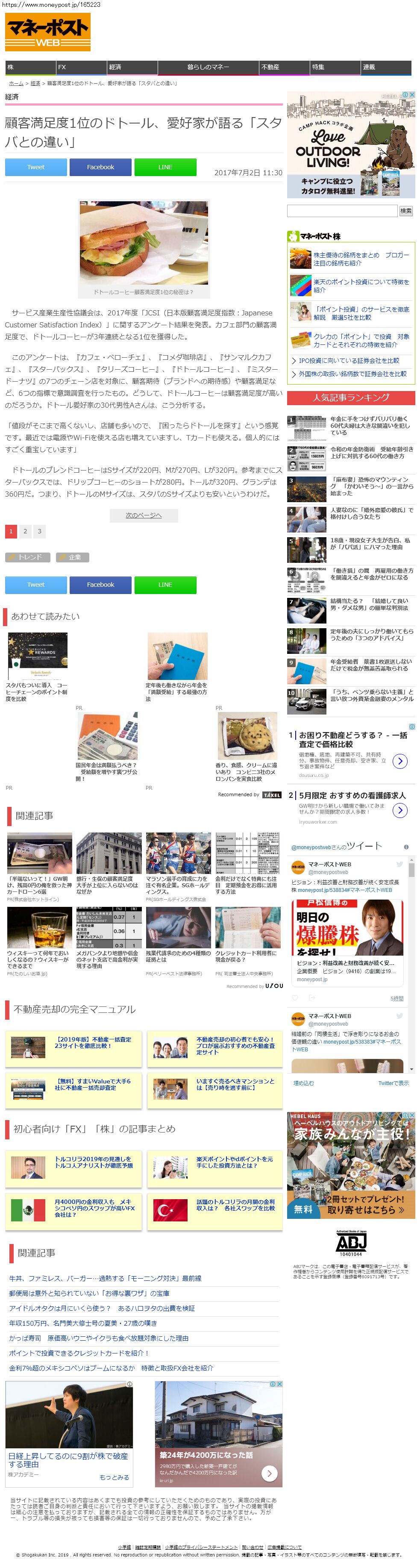420x1568 pixels.
Task: Read 郵便局は意外と知られていない「お得な裏ワザ」の宝庫
Action: pyautogui.click(x=89, y=1293)
